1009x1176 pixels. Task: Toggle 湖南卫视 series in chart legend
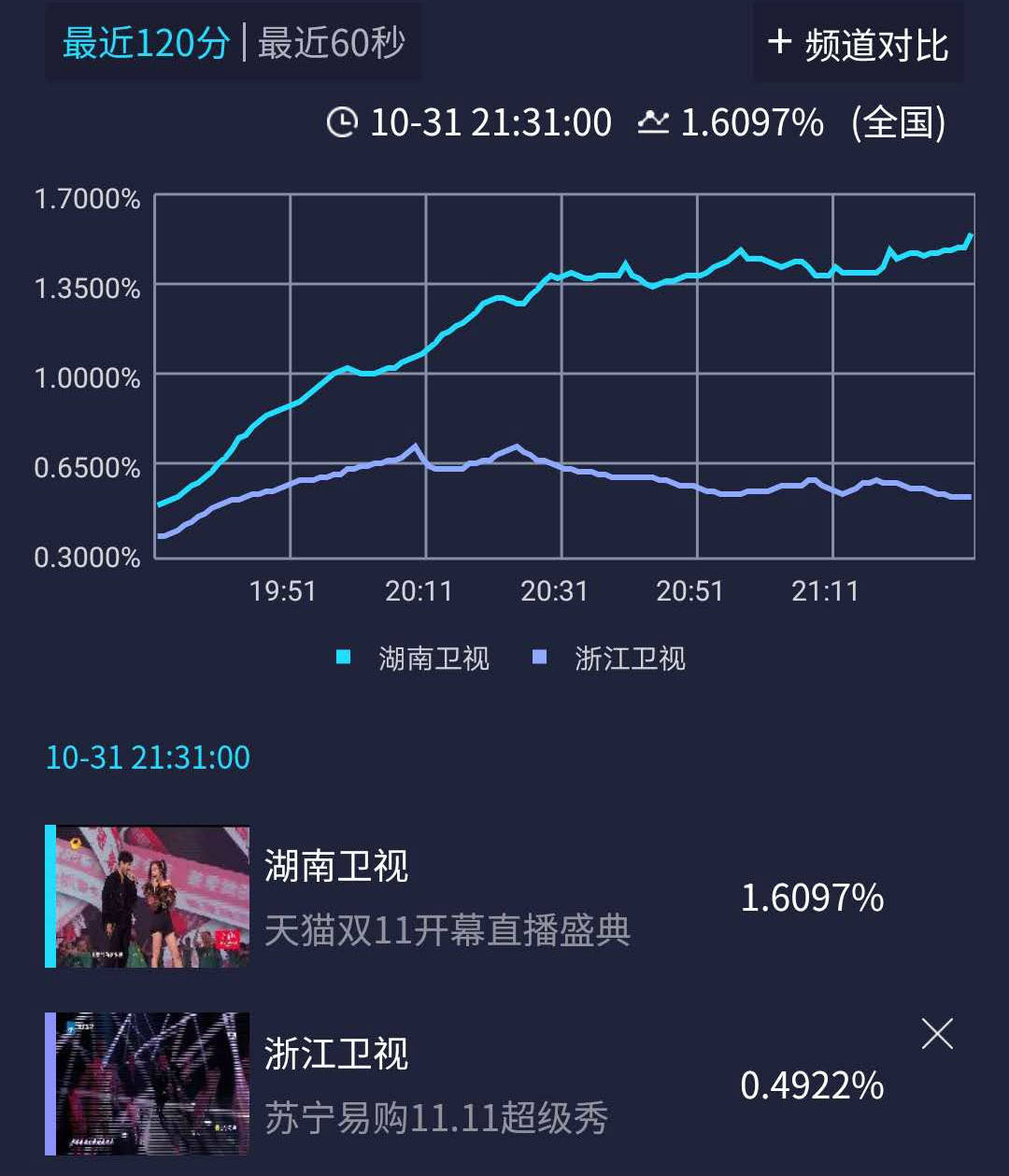(413, 659)
